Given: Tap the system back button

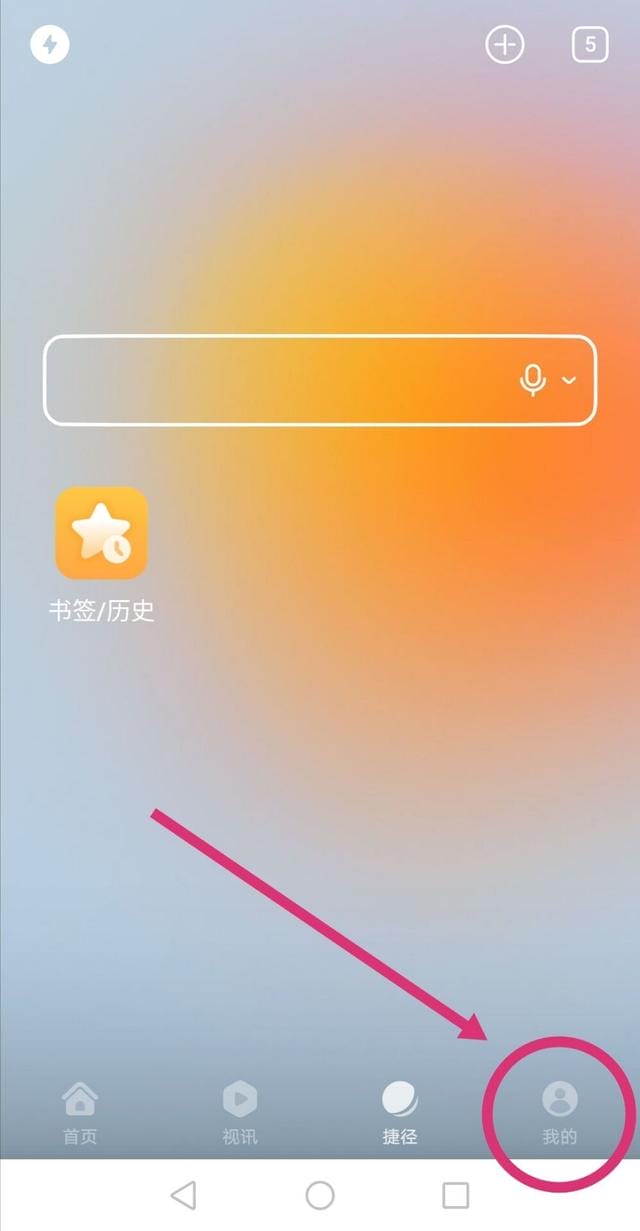Looking at the screenshot, I should point(183,1195).
